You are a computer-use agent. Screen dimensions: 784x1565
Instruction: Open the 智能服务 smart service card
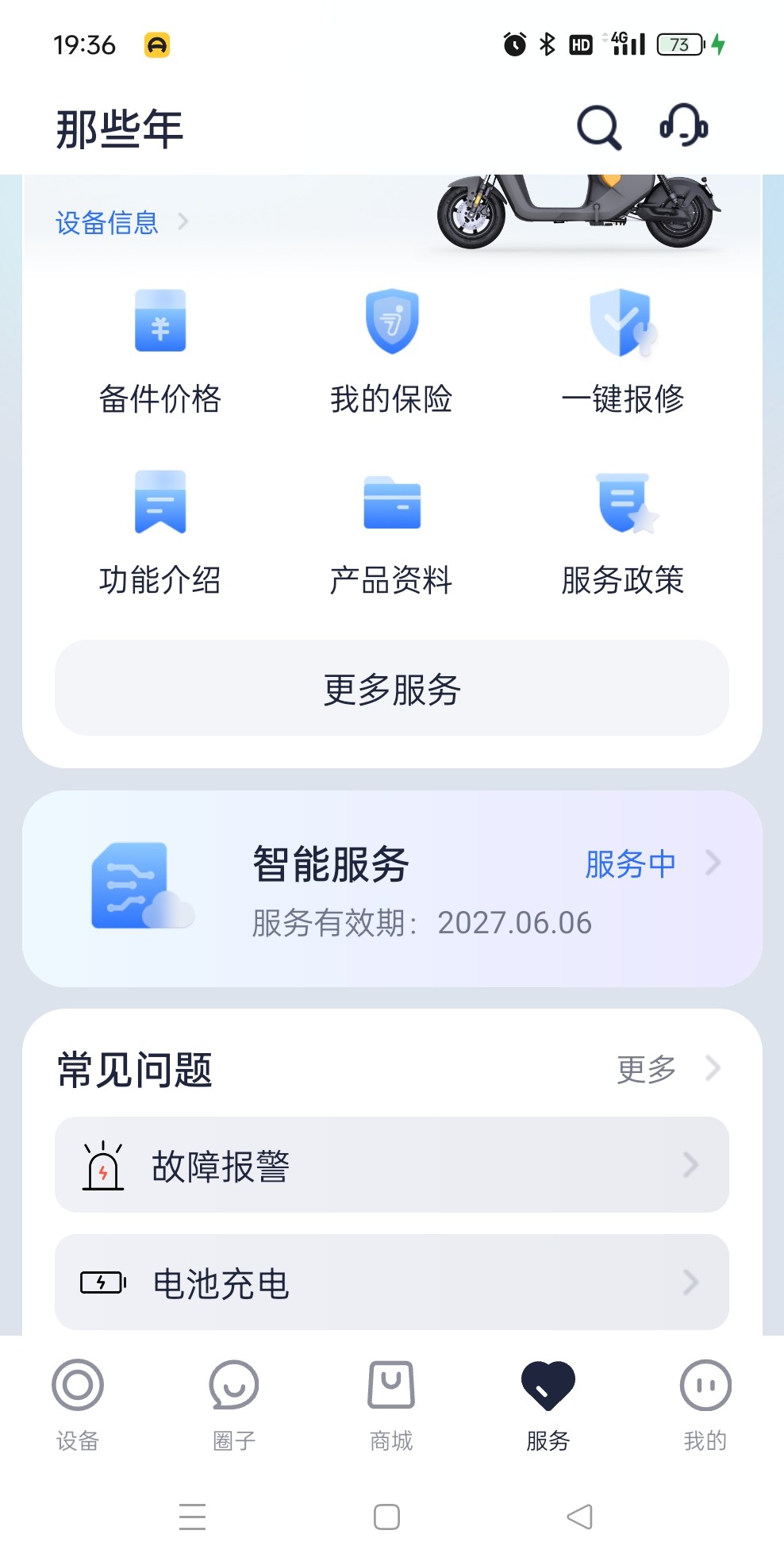[x=391, y=889]
